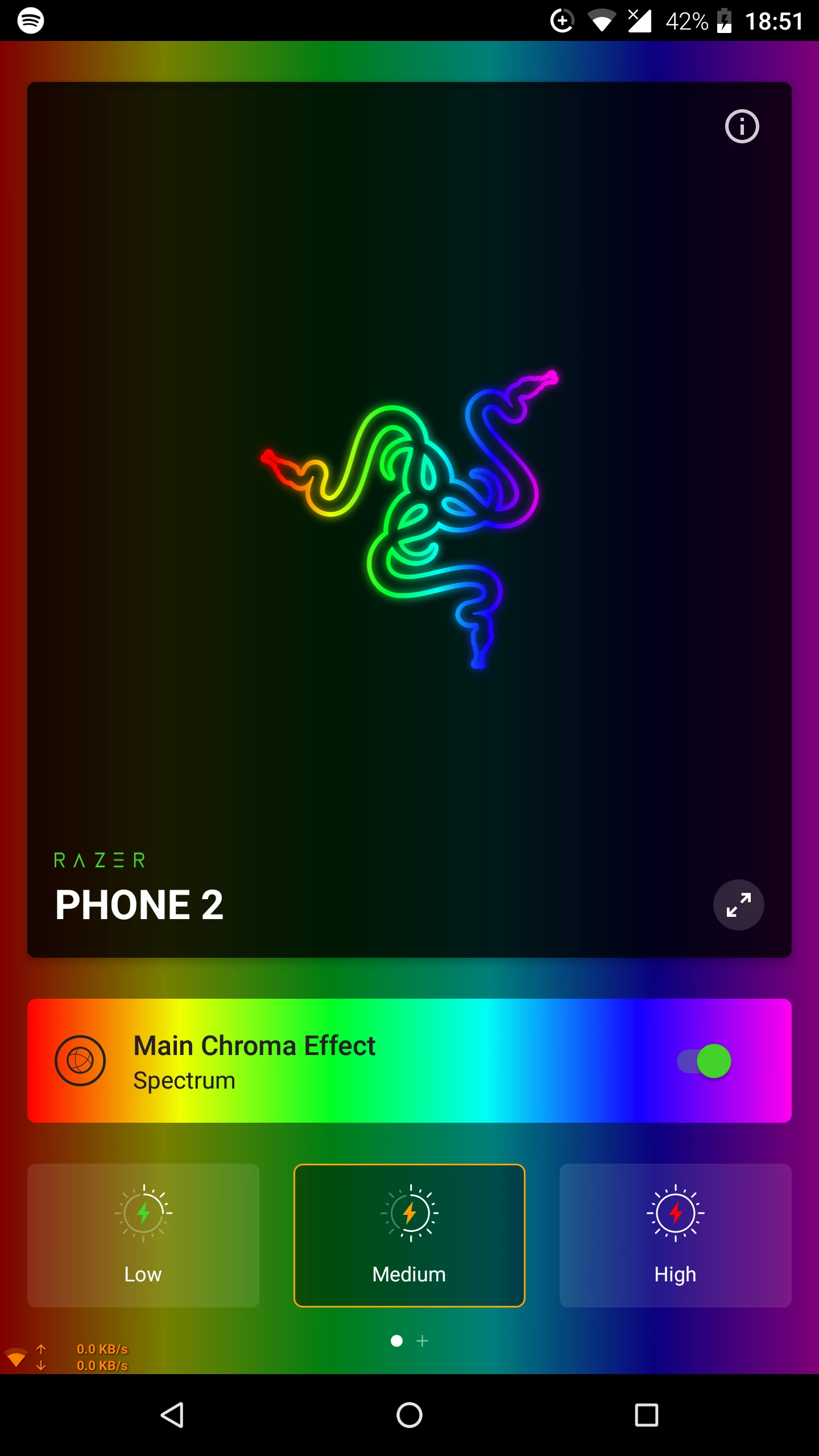Expand the Razer Phone 2 preview to fullscreen
The width and height of the screenshot is (819, 1456).
[738, 905]
